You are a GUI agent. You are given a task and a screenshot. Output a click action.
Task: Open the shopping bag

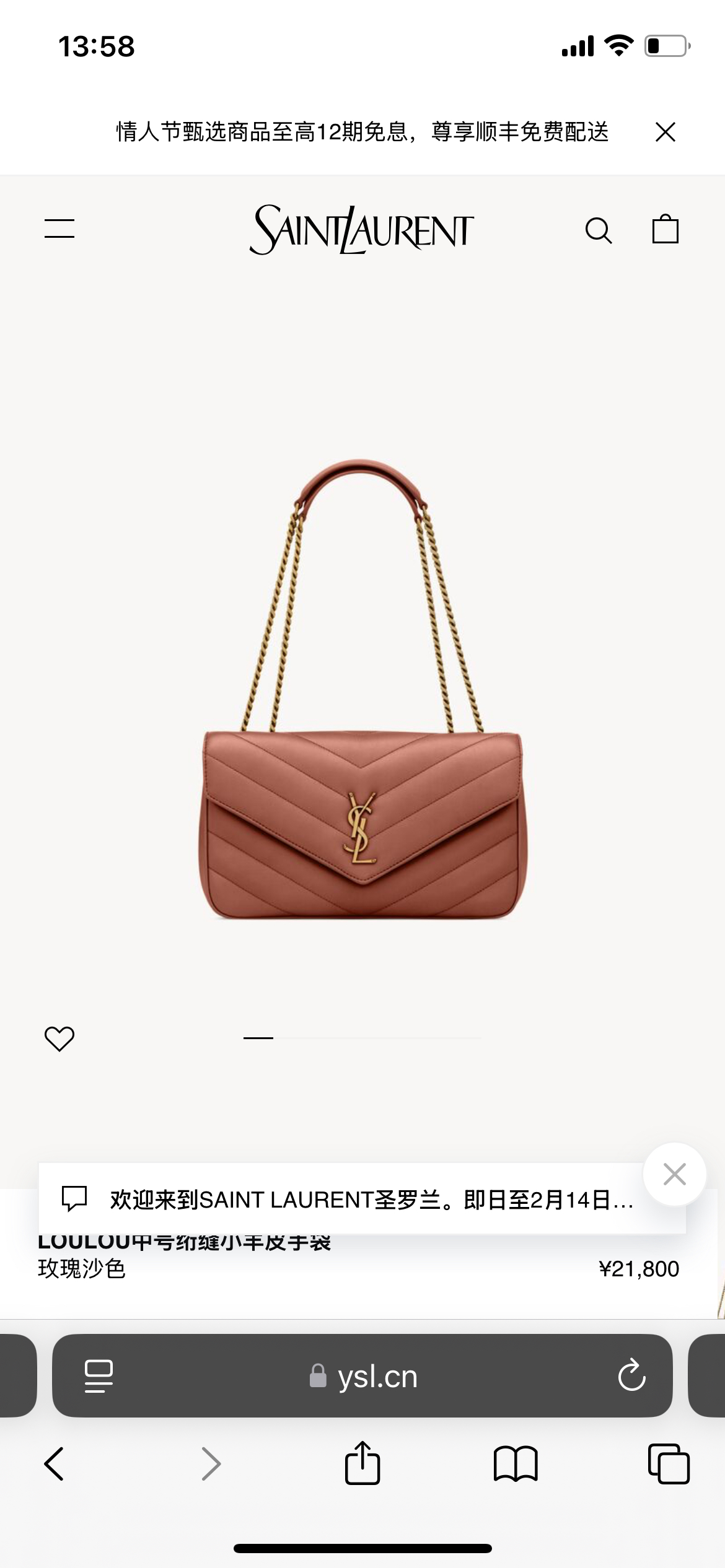point(666,229)
